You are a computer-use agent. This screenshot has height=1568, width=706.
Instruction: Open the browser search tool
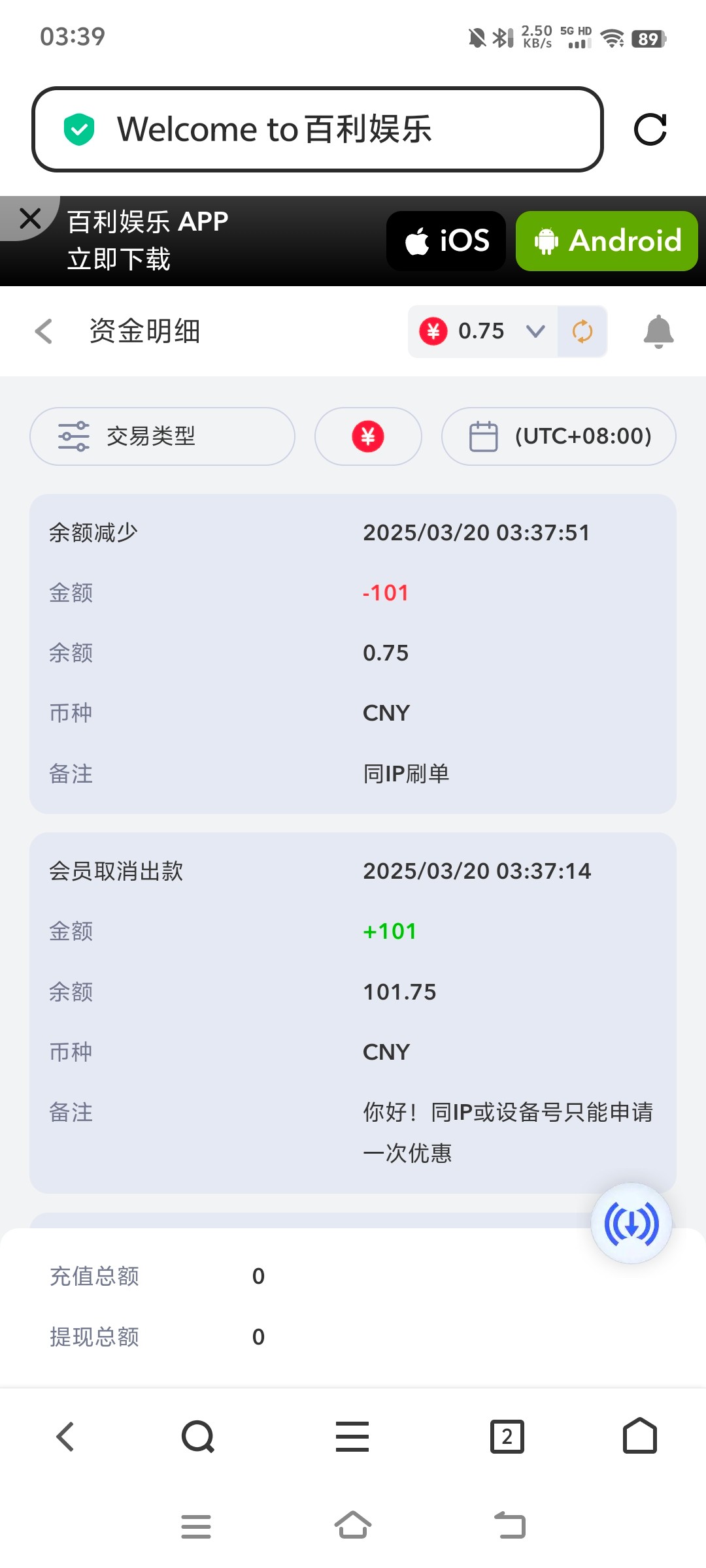[x=198, y=1437]
